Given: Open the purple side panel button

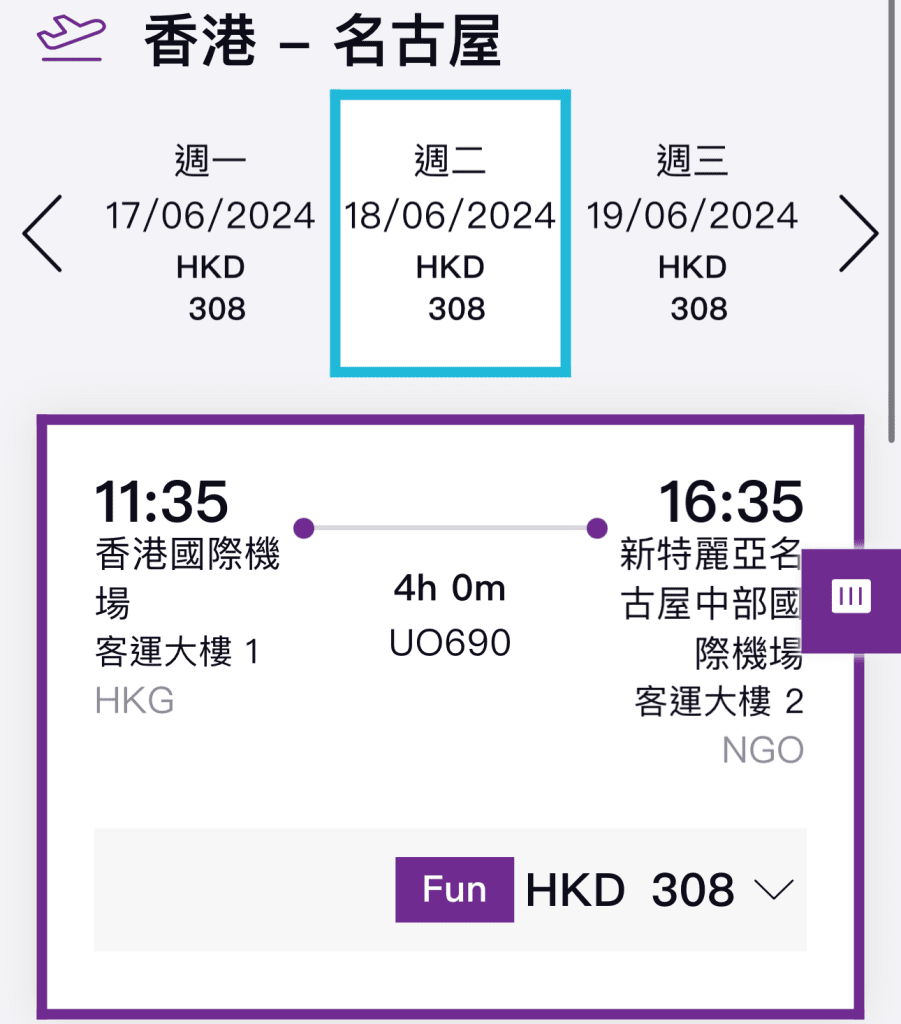Looking at the screenshot, I should point(851,599).
